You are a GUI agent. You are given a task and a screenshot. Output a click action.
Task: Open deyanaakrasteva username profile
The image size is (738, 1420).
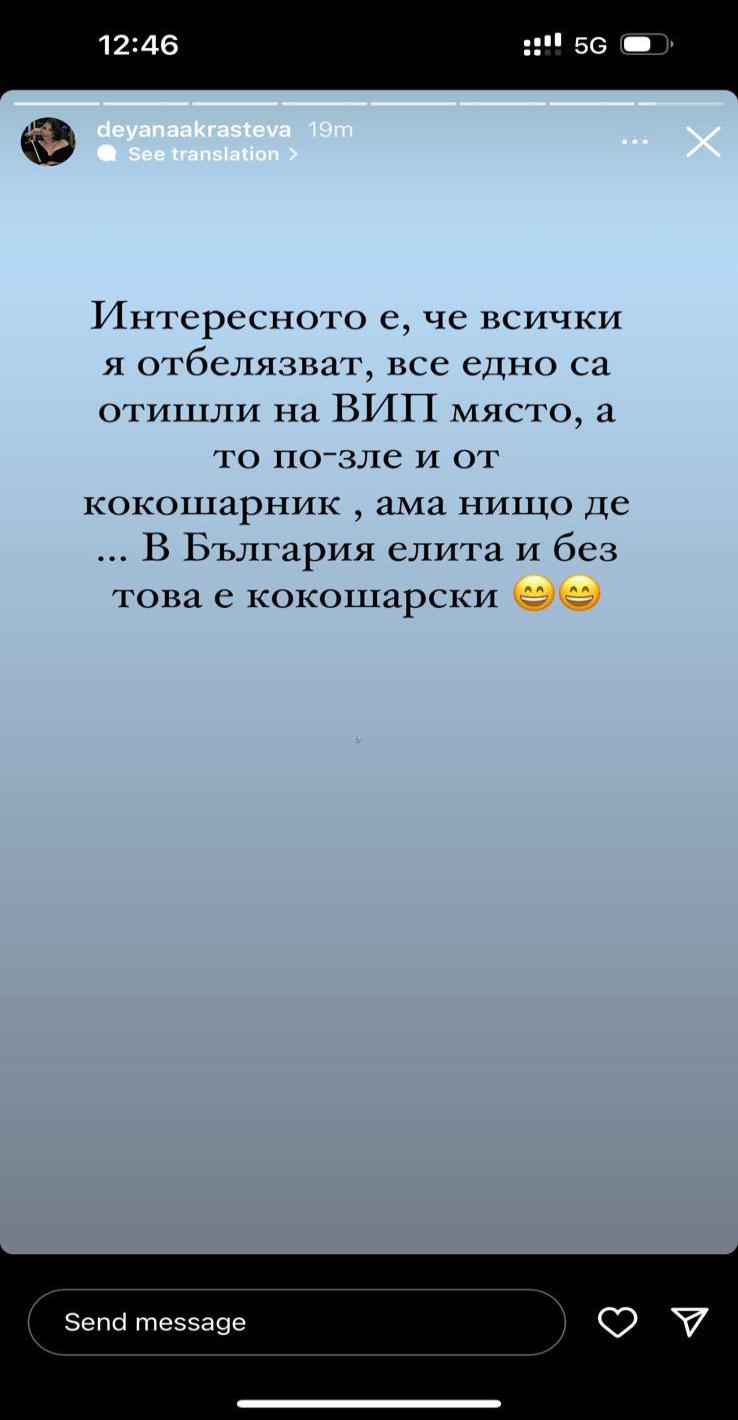click(x=194, y=130)
